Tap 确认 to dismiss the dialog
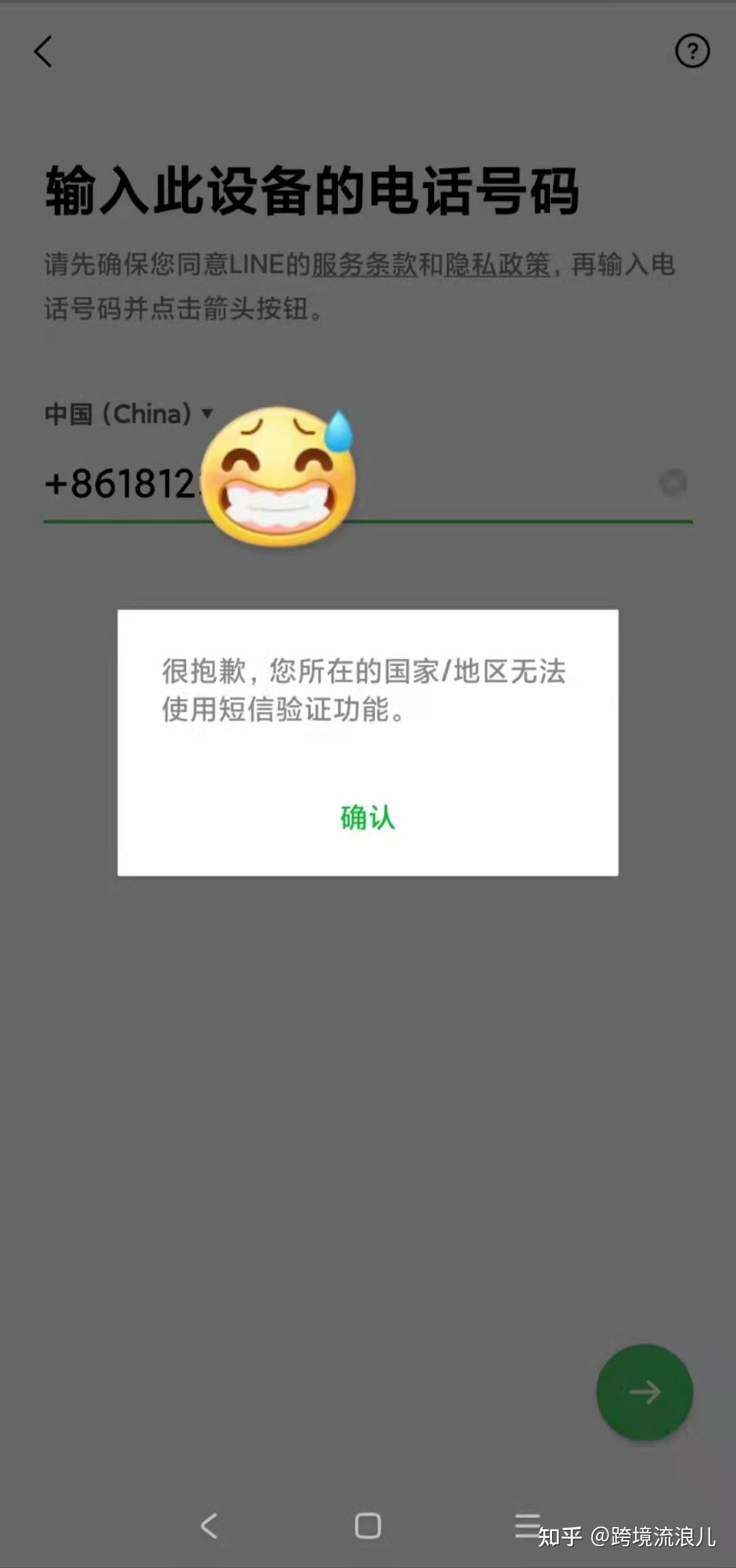 pos(367,818)
